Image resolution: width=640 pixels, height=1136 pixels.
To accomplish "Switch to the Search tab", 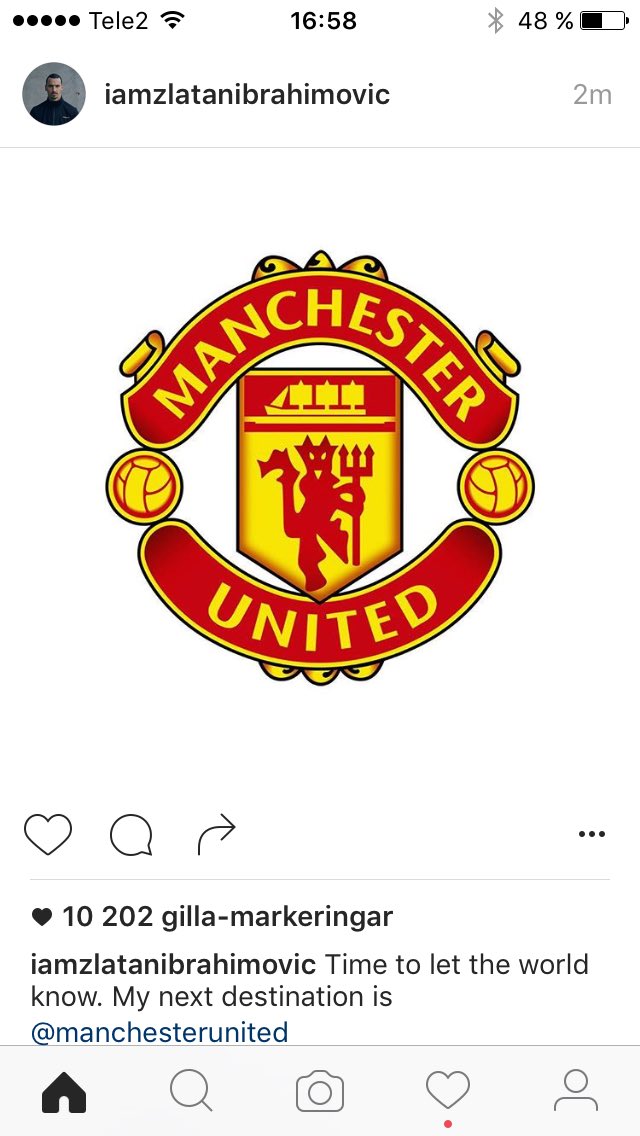I will [x=191, y=1091].
